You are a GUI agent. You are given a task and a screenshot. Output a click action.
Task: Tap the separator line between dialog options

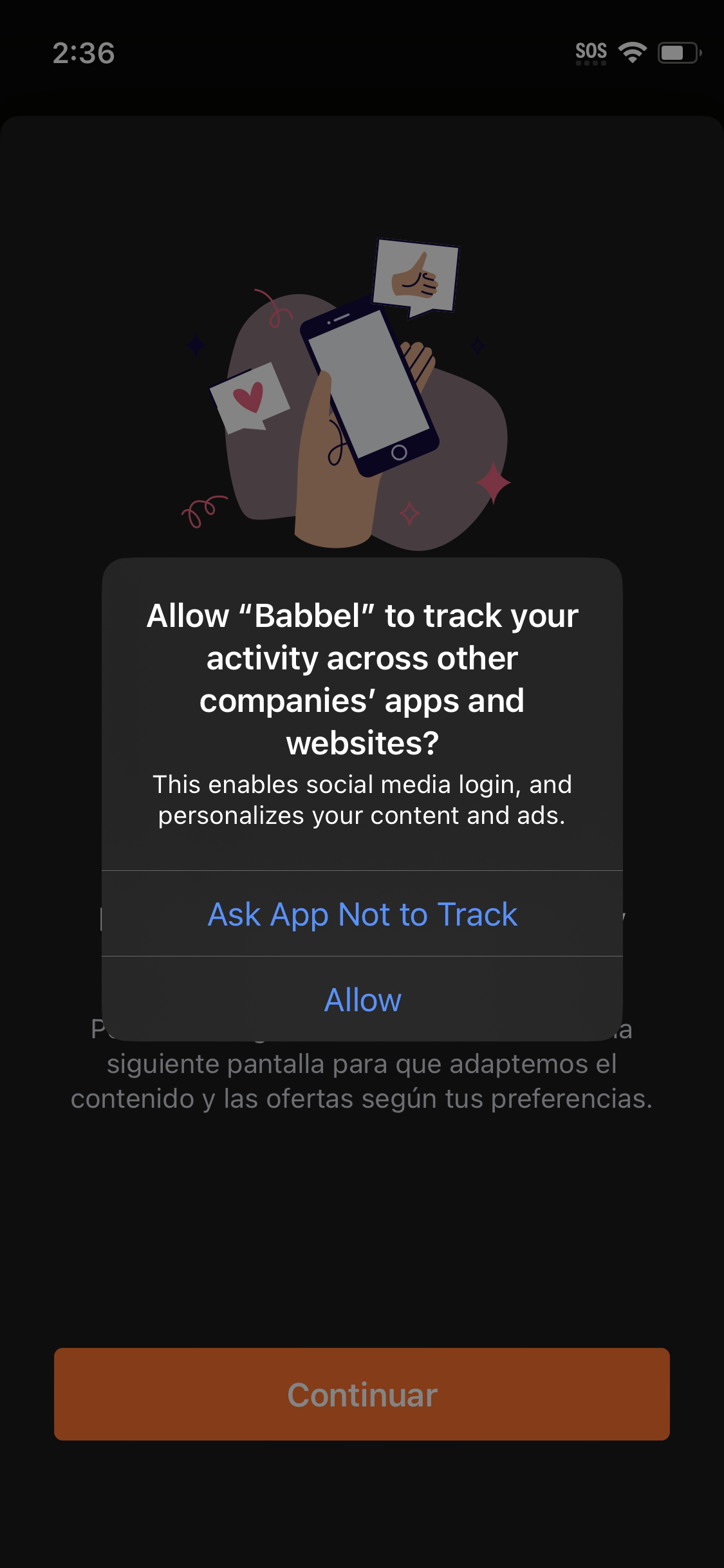click(362, 957)
